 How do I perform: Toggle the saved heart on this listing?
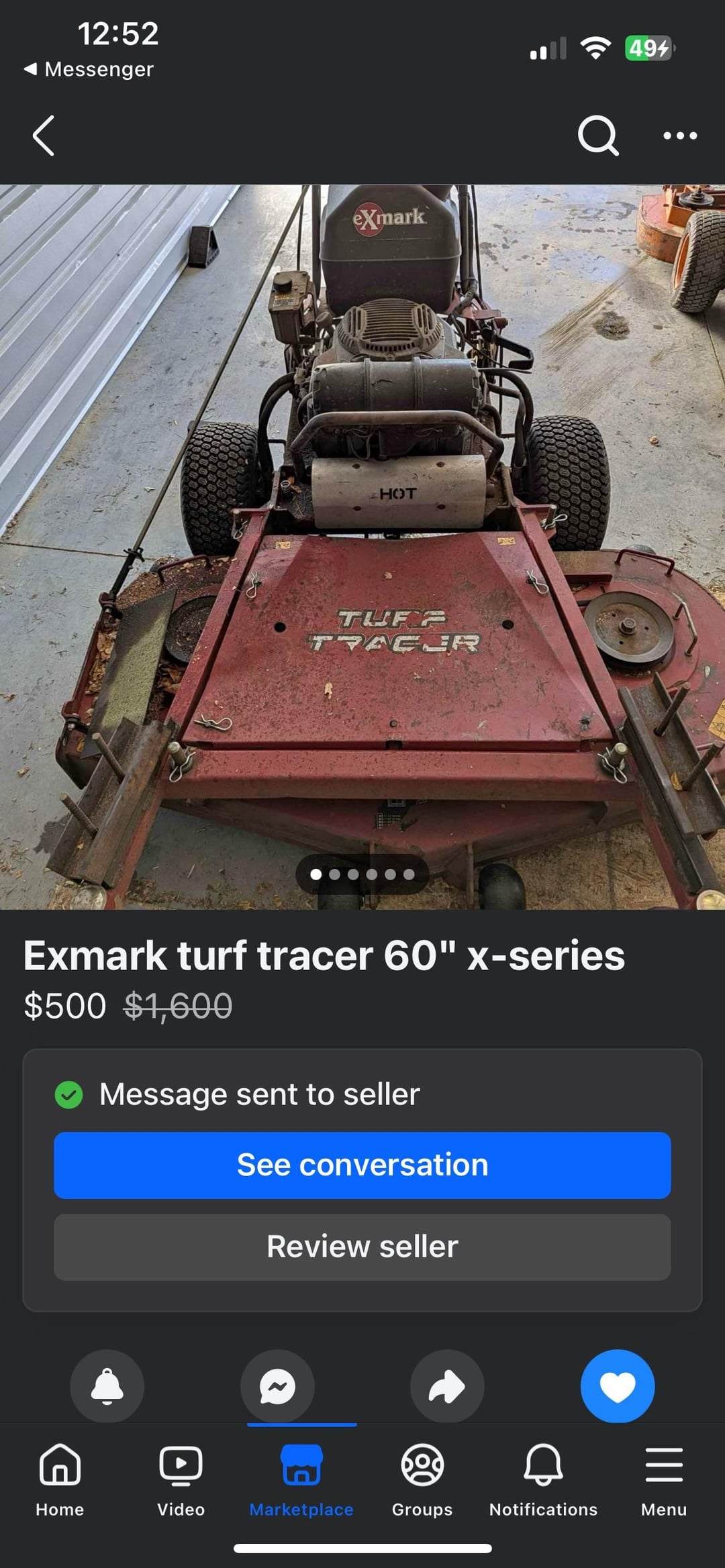617,1386
